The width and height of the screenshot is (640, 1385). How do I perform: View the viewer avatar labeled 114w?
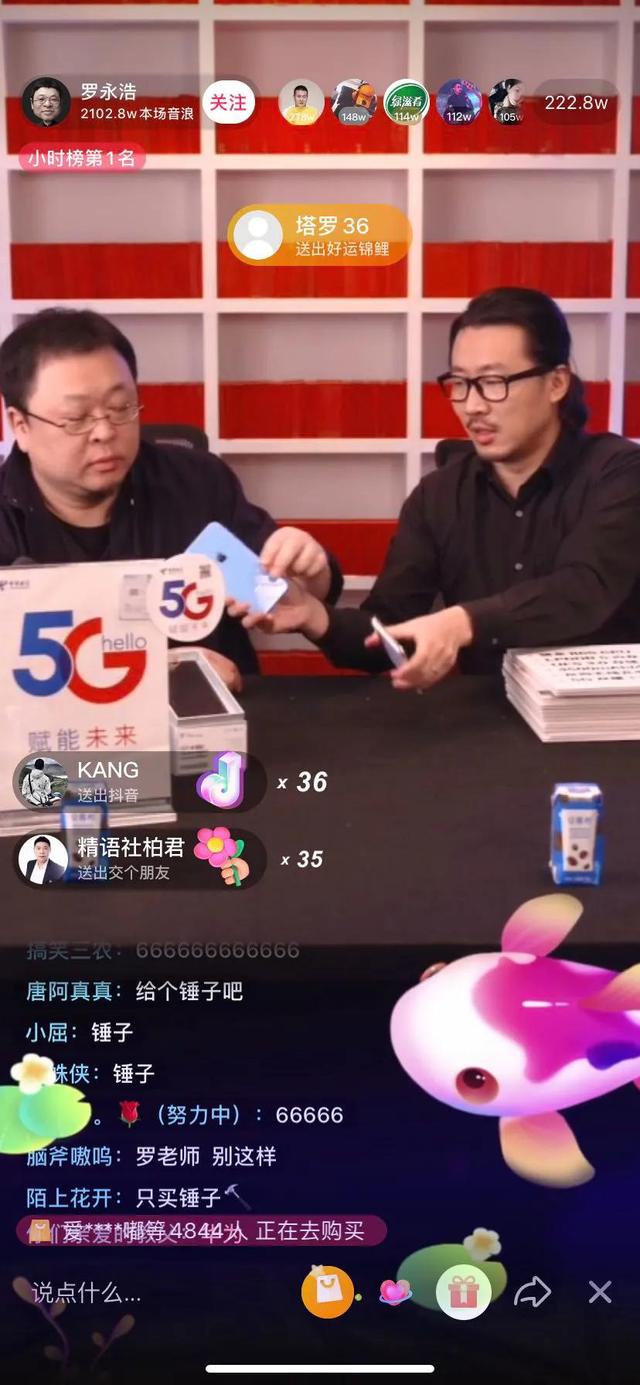[406, 102]
